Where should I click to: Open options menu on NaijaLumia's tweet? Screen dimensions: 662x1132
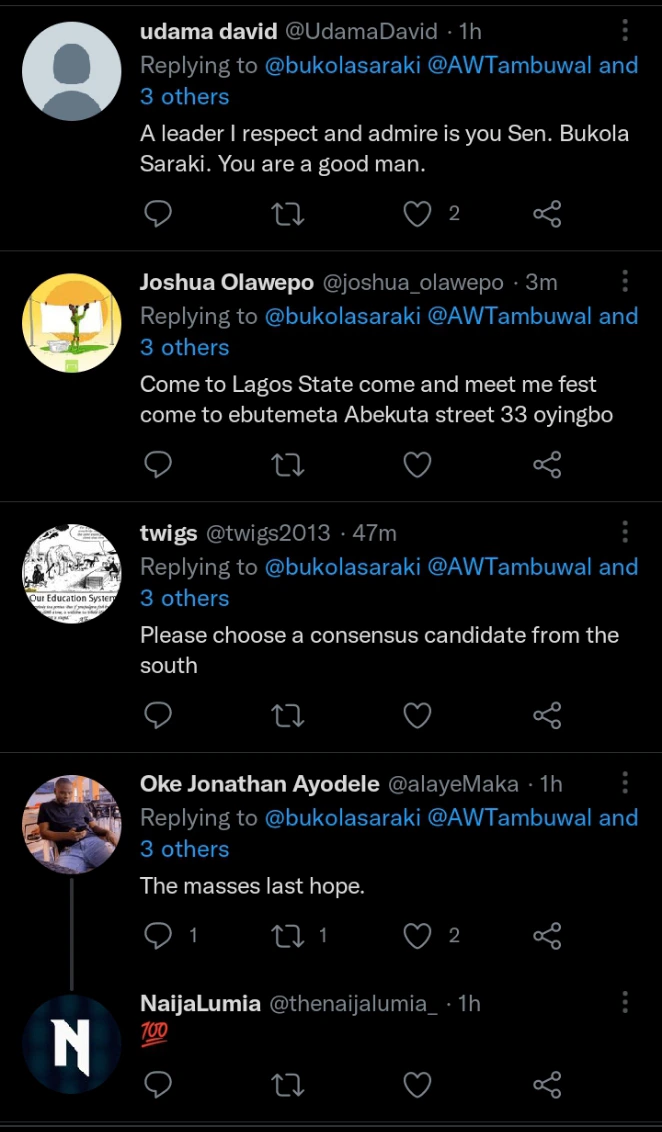click(x=625, y=1002)
